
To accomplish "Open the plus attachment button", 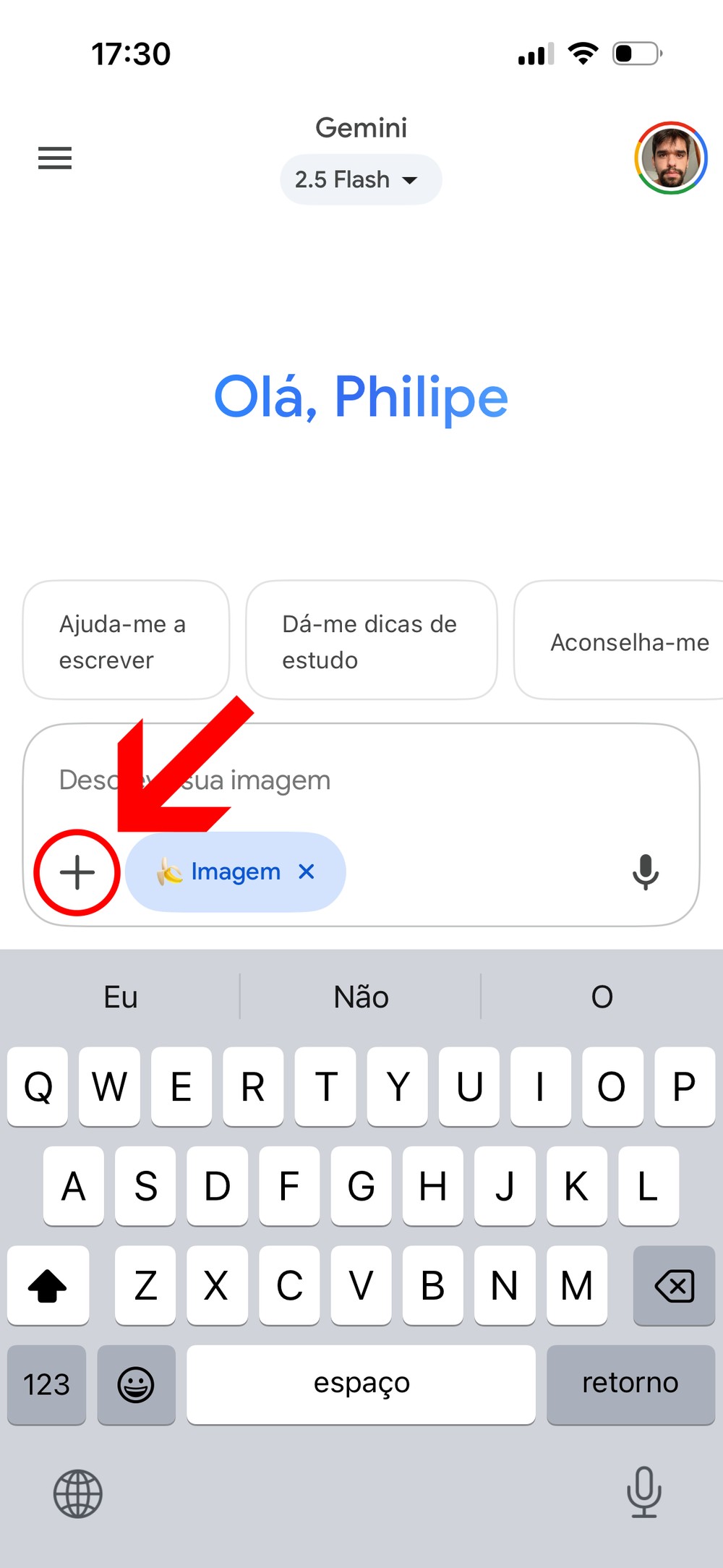I will 77,872.
